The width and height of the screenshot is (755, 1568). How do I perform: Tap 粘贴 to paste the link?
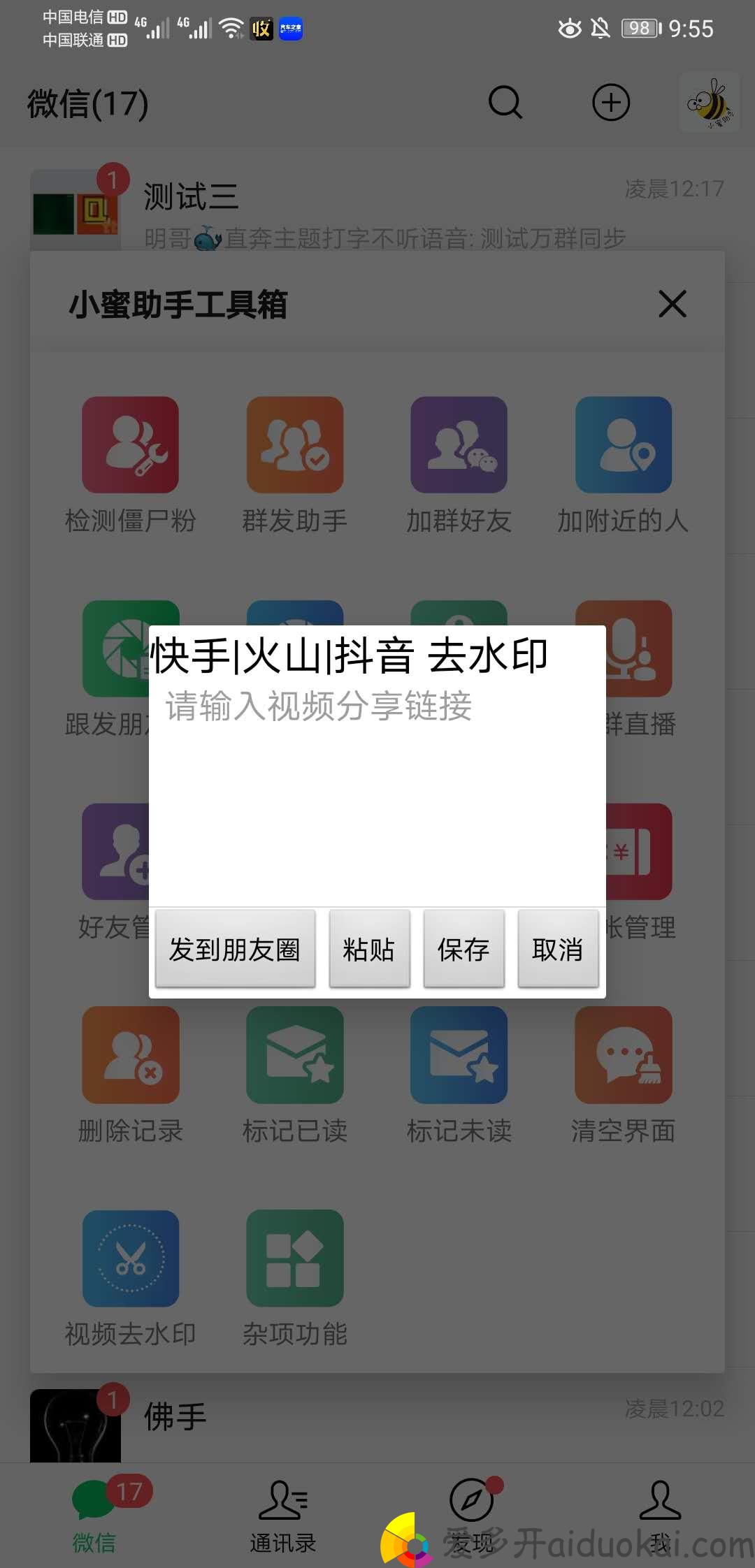point(369,949)
